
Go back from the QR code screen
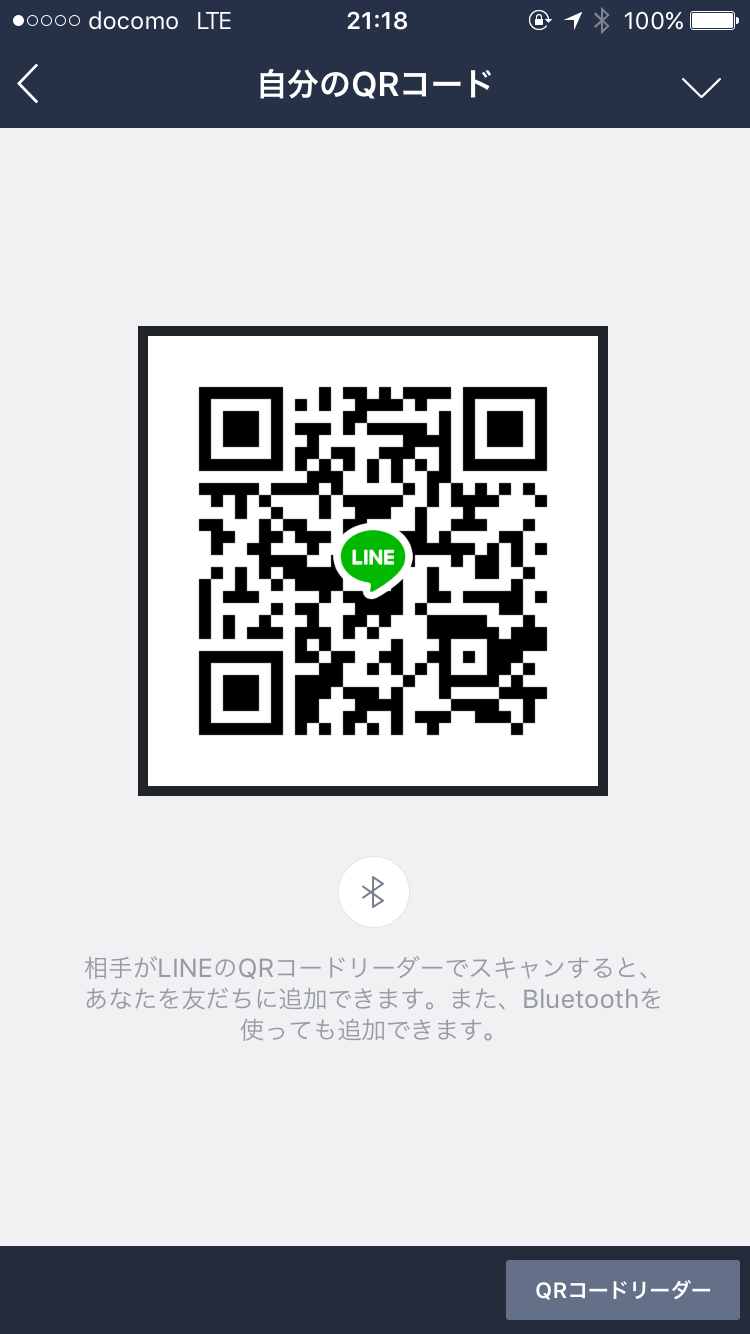pos(29,84)
